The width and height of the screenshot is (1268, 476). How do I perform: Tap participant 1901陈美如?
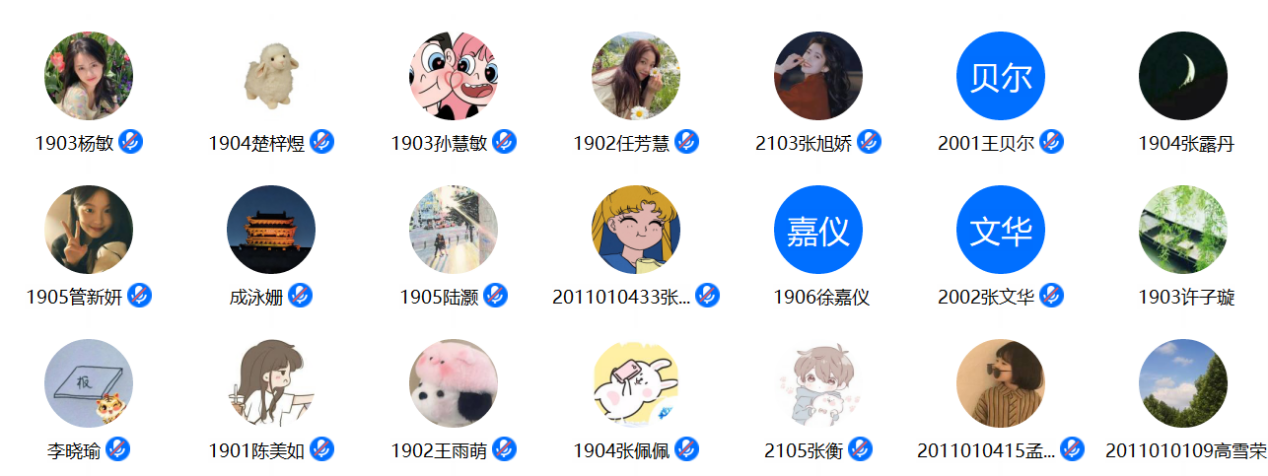[271, 384]
